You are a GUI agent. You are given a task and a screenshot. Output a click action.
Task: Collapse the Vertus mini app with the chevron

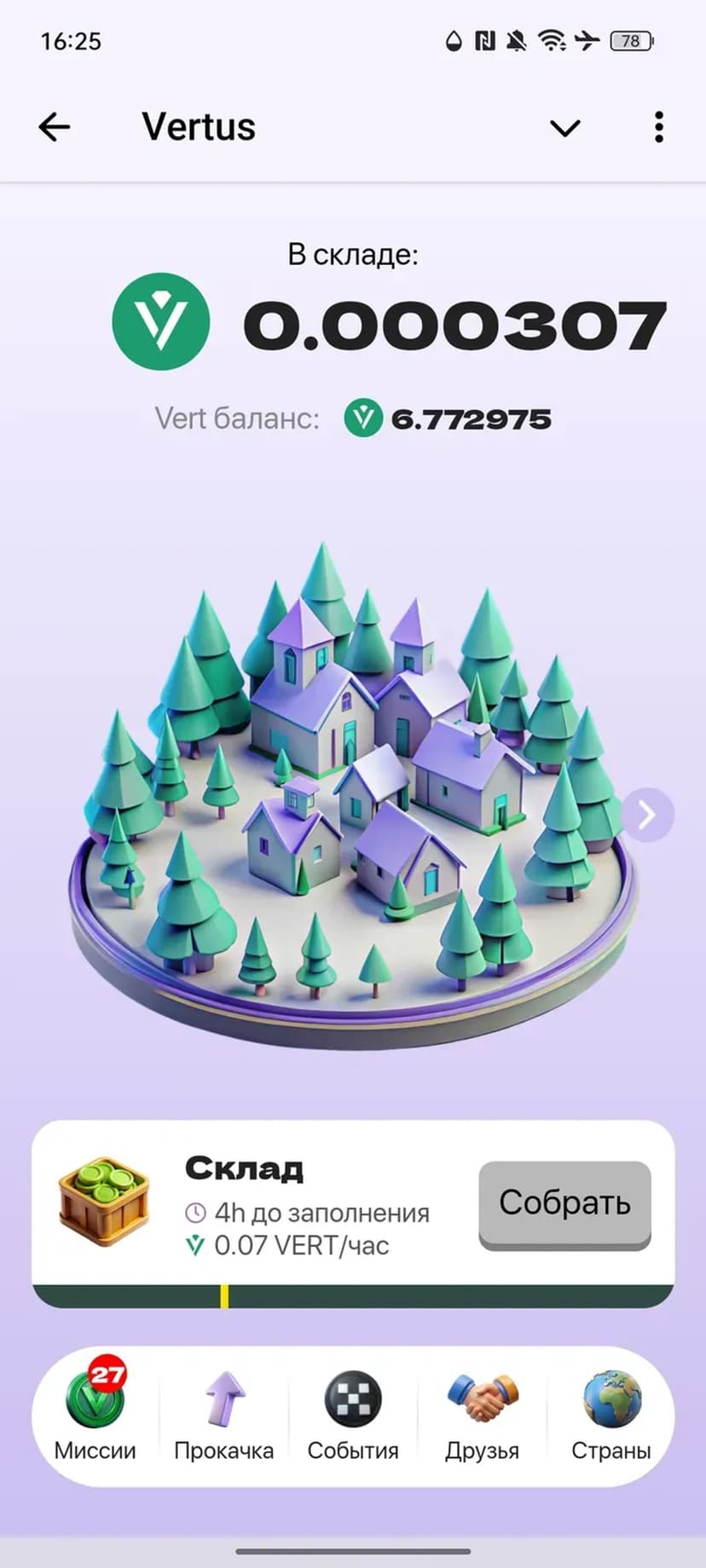[564, 129]
